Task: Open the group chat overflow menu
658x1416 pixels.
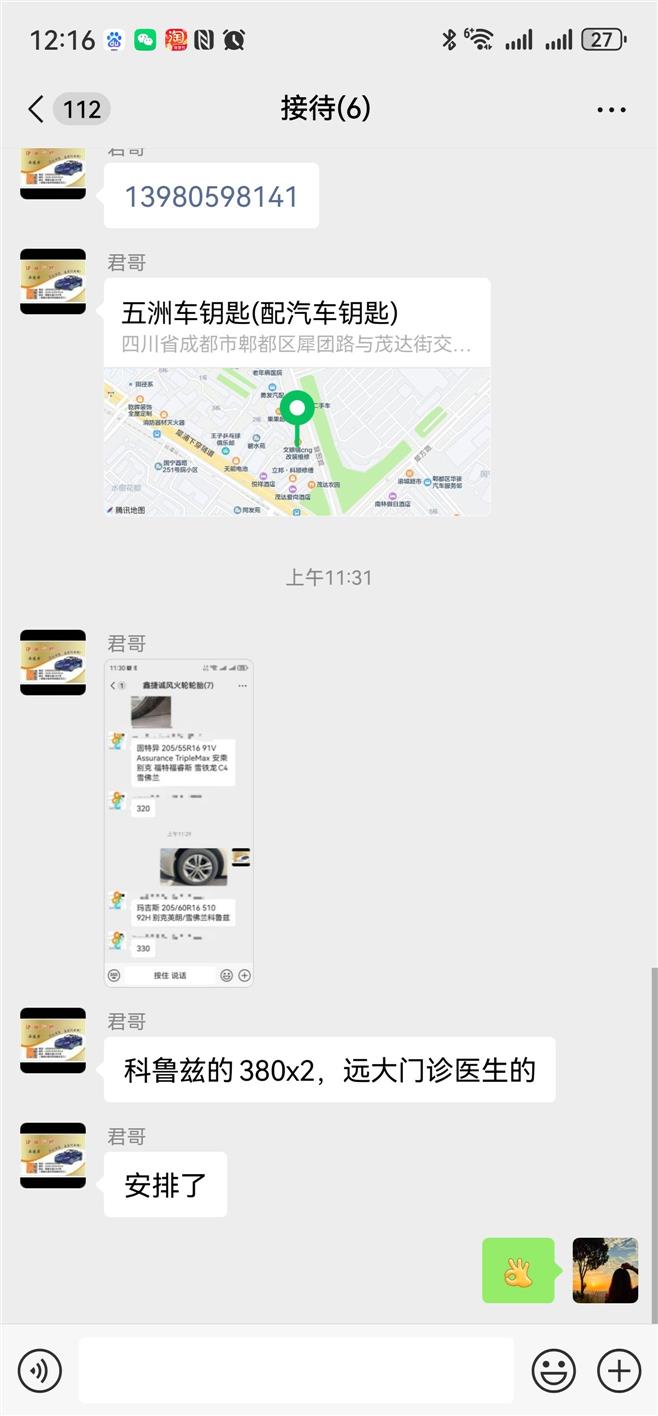Action: click(x=610, y=109)
